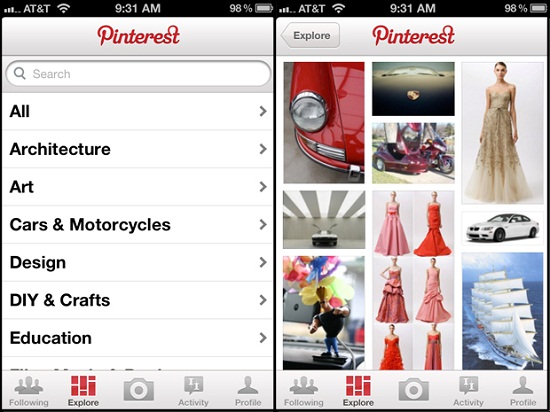Viewport: 550px width, 412px height.
Task: Open the white BMW coupe pin
Action: click(x=502, y=228)
